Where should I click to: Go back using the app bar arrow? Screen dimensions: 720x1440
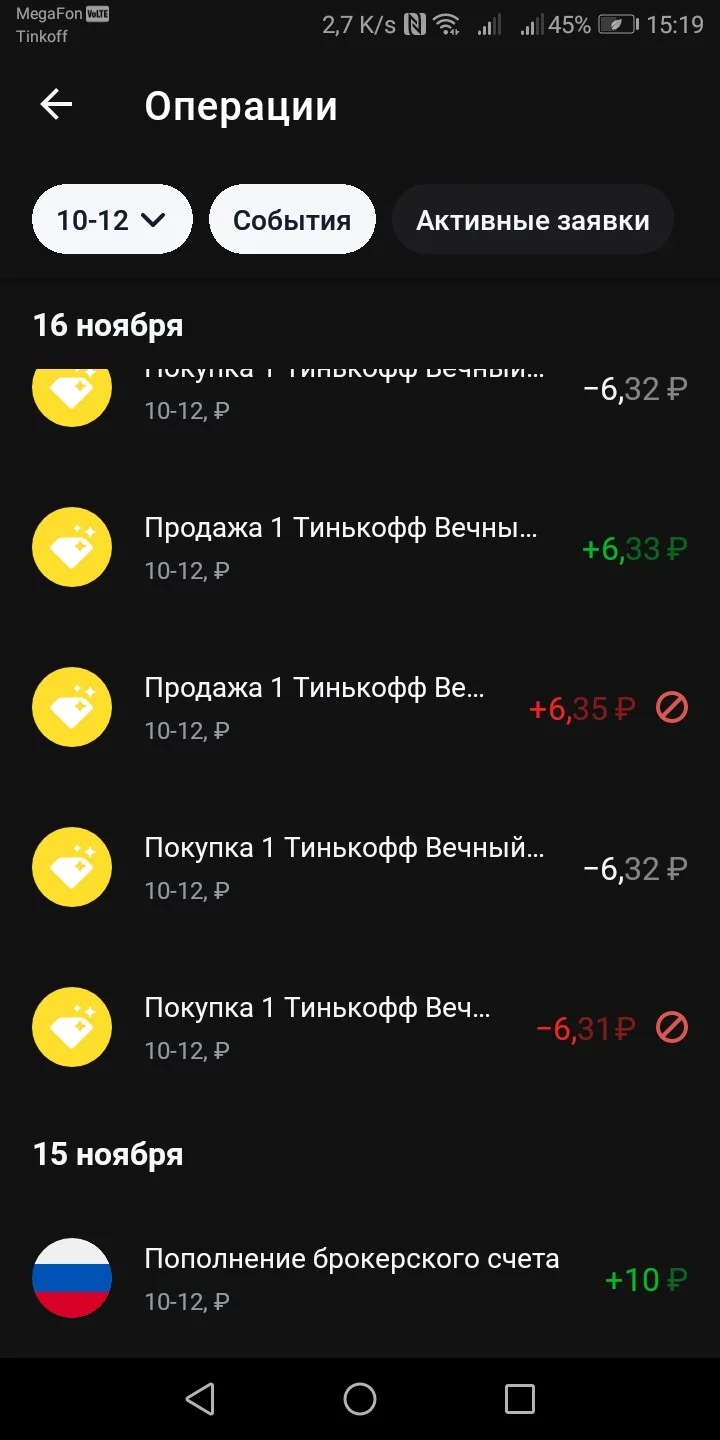click(x=56, y=105)
